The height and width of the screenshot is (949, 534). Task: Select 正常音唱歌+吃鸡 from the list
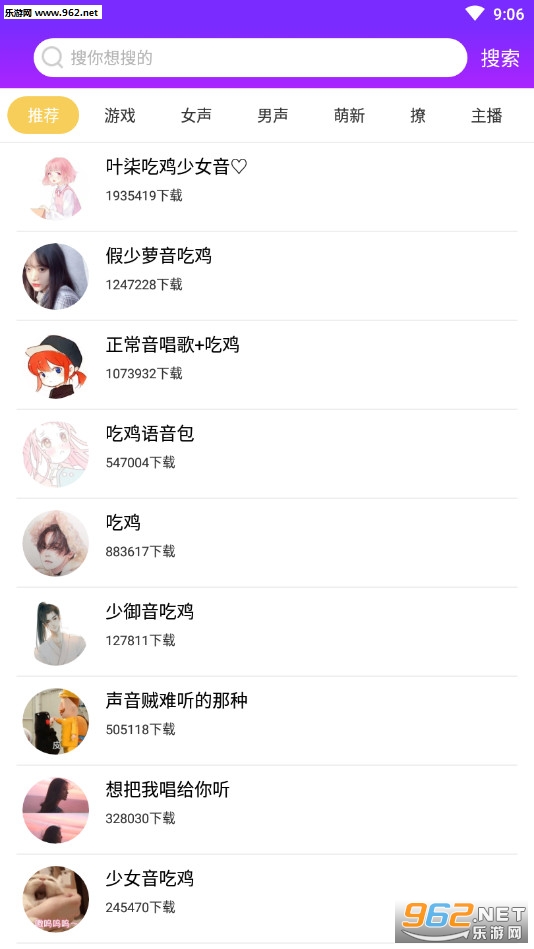coord(267,365)
